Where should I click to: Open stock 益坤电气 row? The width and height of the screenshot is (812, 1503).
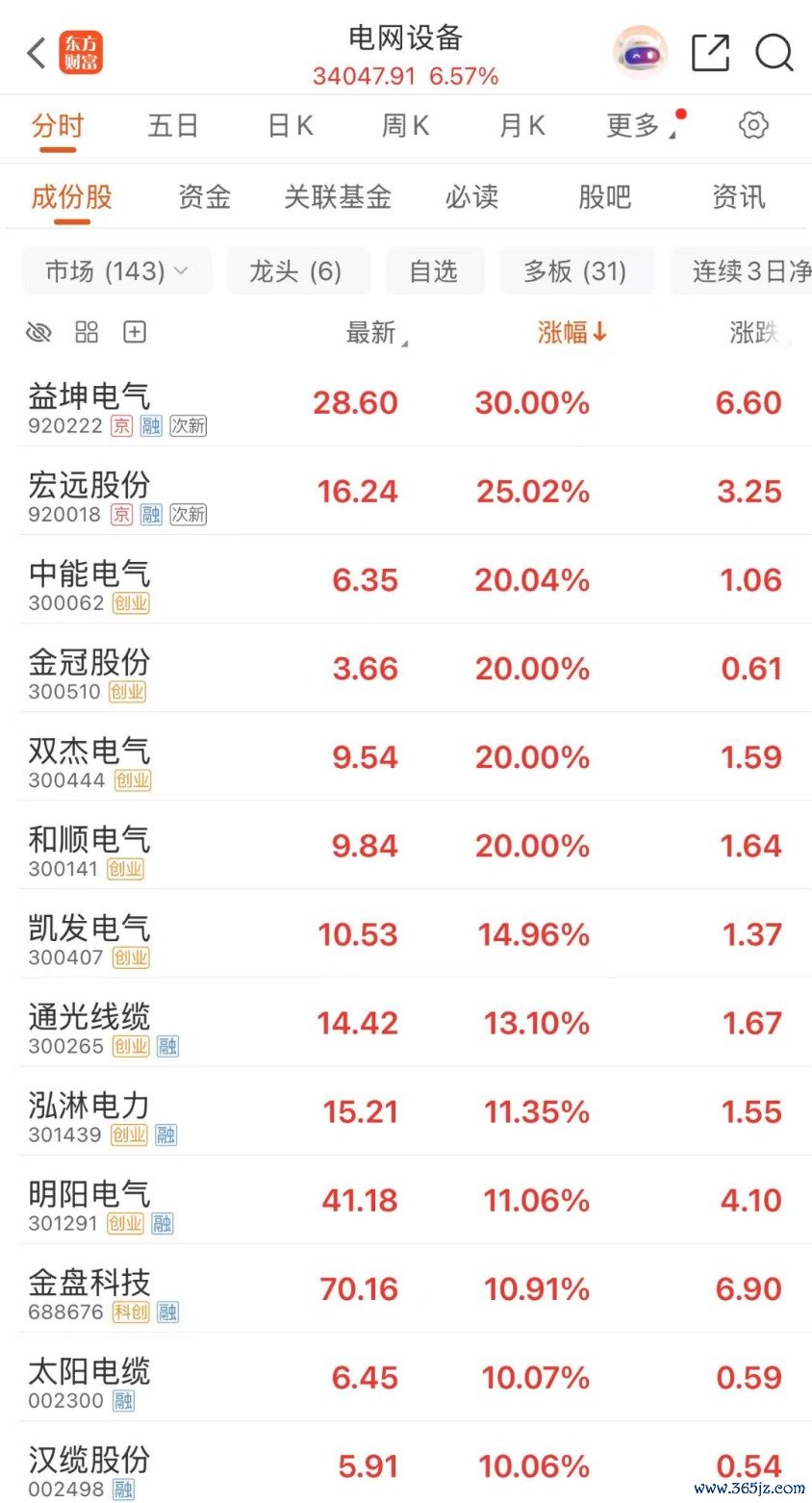point(406,402)
